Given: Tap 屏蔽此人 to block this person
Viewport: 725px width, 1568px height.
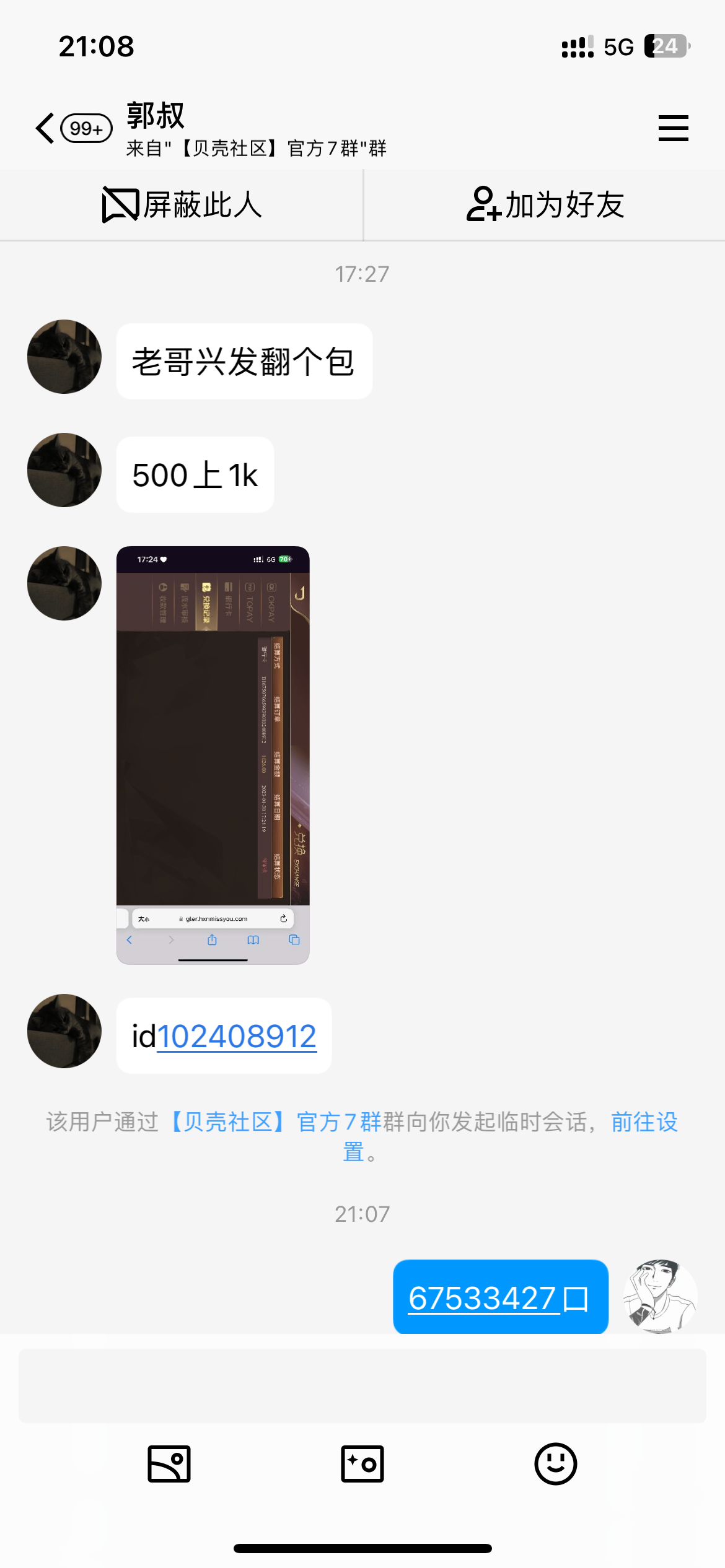Looking at the screenshot, I should (182, 205).
